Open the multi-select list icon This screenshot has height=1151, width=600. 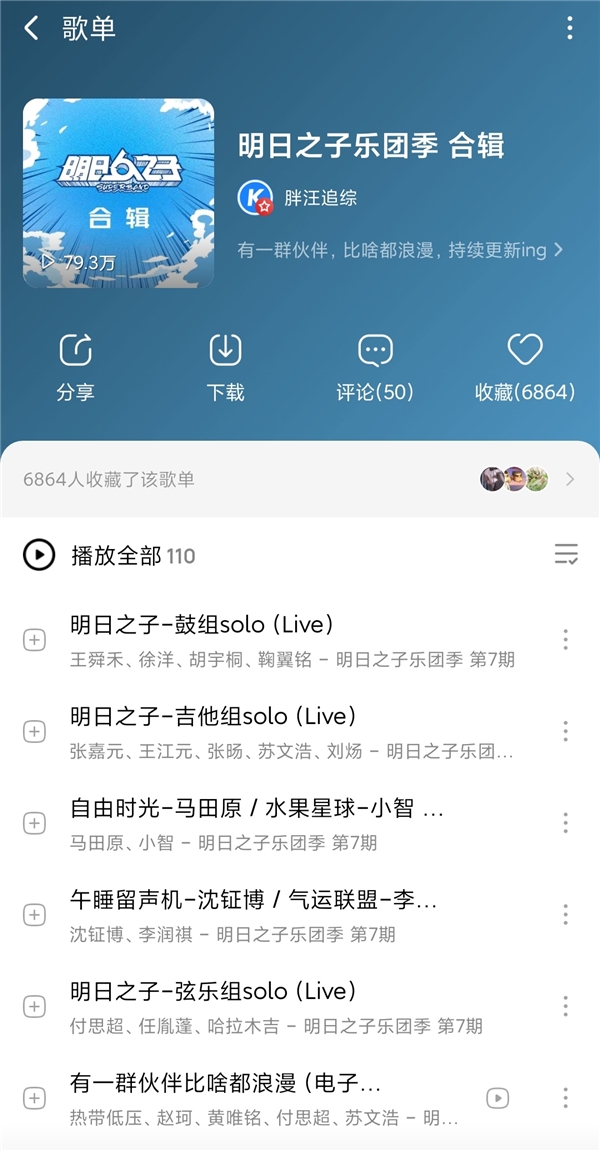point(566,555)
